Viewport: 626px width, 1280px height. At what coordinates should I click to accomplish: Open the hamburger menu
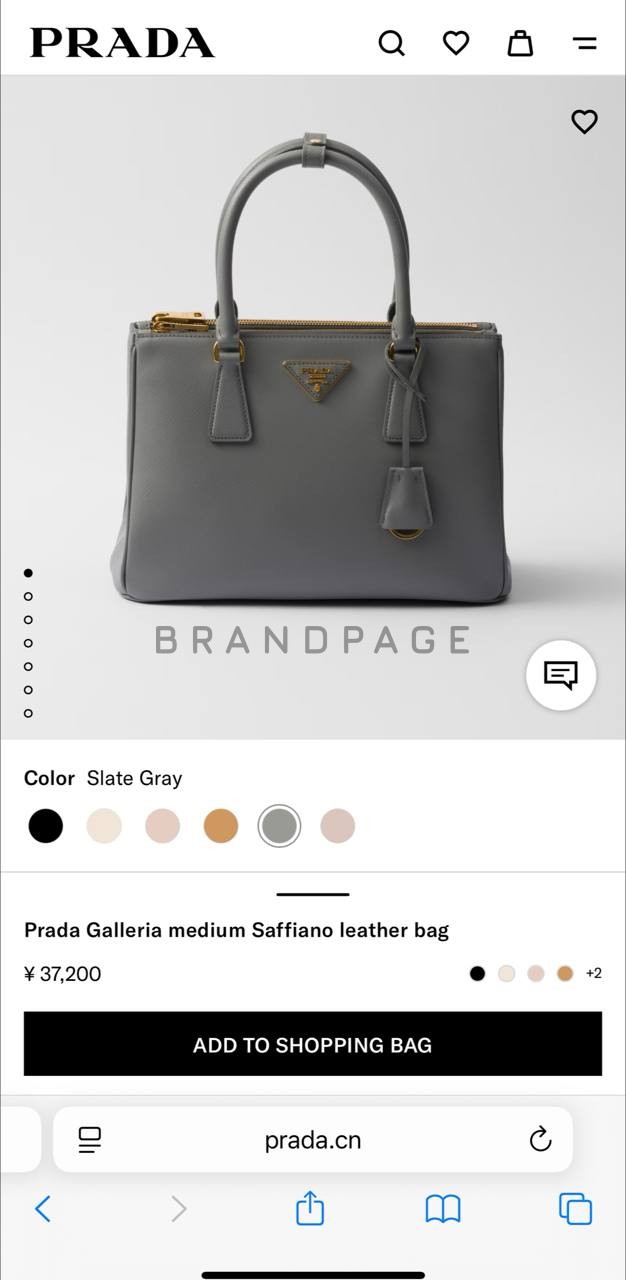(585, 43)
